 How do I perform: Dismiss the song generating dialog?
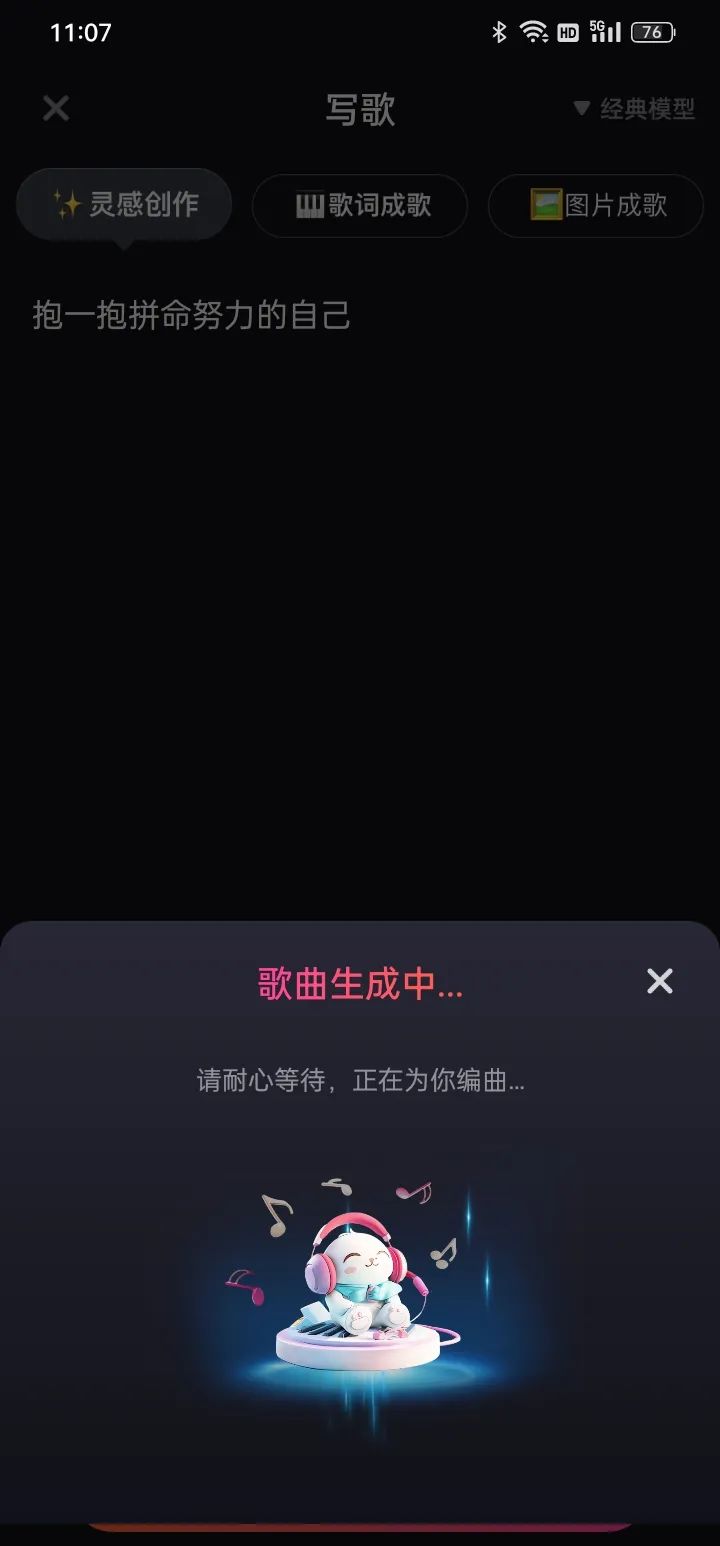660,982
